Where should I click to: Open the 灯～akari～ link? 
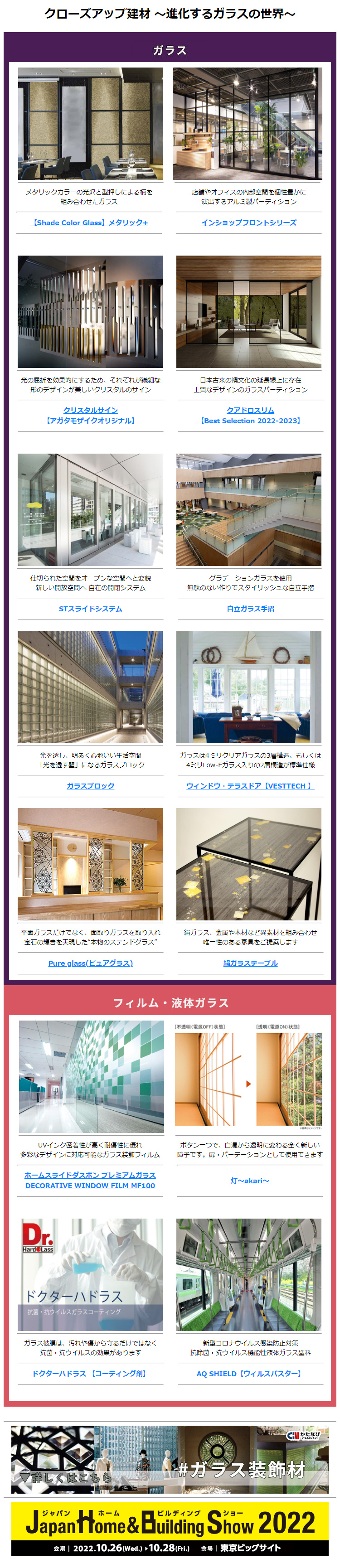250,1180
